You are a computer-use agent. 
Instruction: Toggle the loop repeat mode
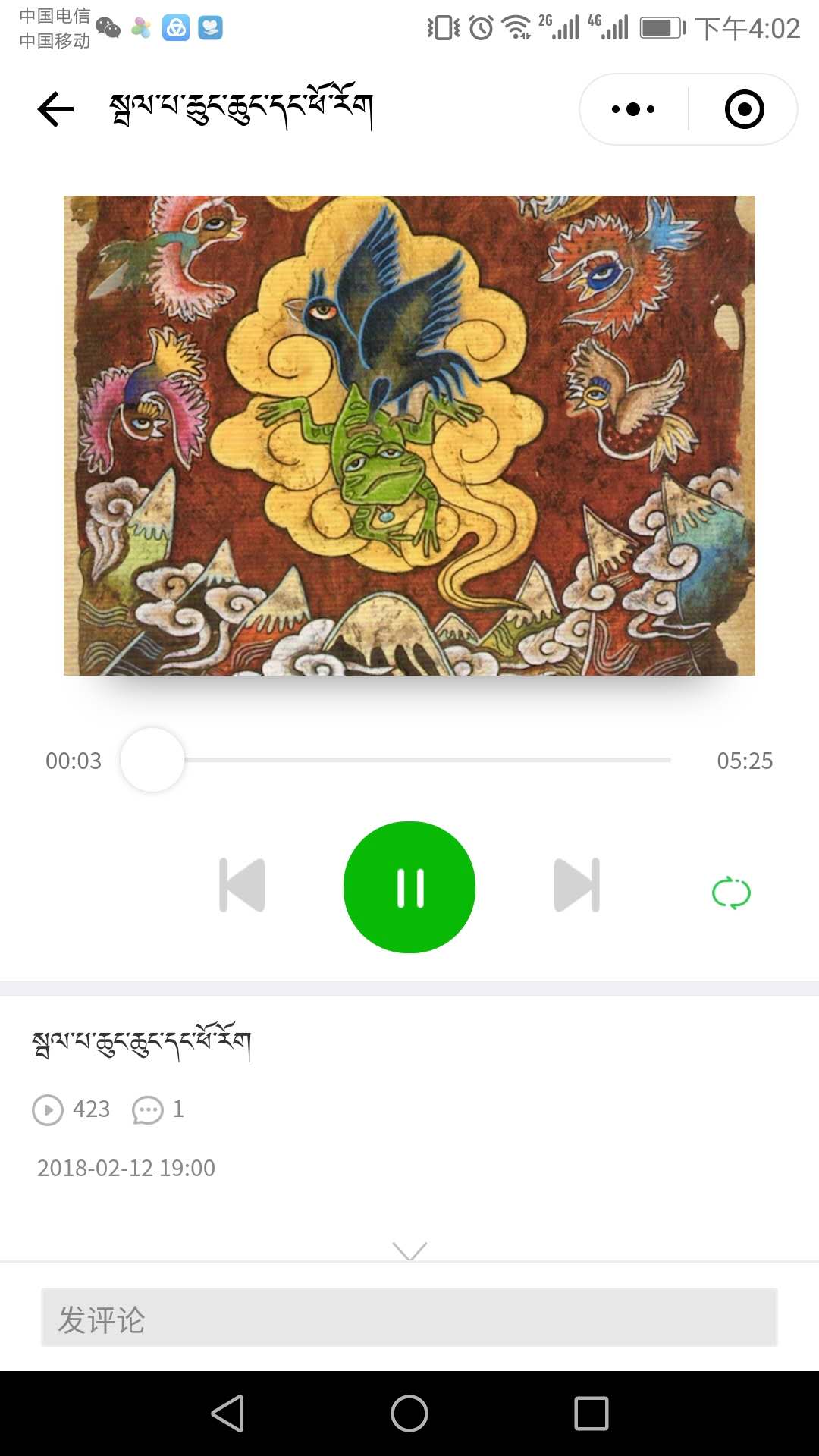click(x=731, y=893)
